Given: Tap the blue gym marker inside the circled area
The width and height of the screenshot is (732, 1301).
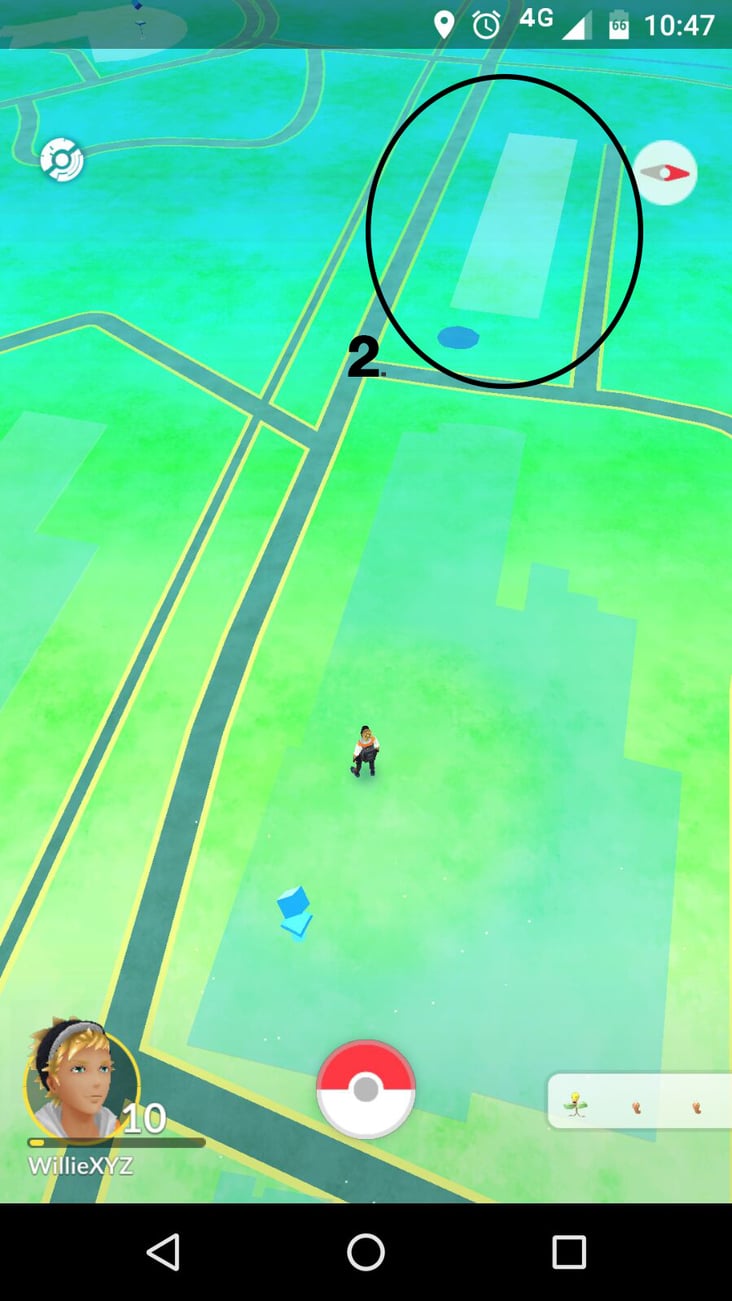Looking at the screenshot, I should (457, 338).
